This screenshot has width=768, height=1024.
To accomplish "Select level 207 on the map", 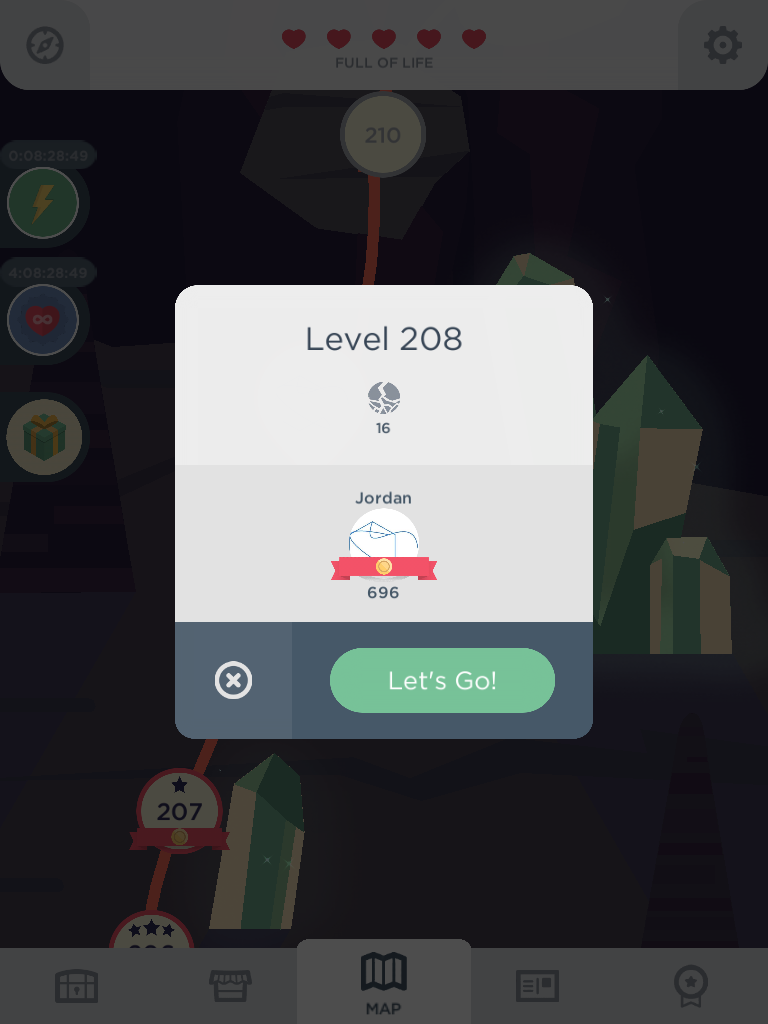I will pyautogui.click(x=180, y=810).
